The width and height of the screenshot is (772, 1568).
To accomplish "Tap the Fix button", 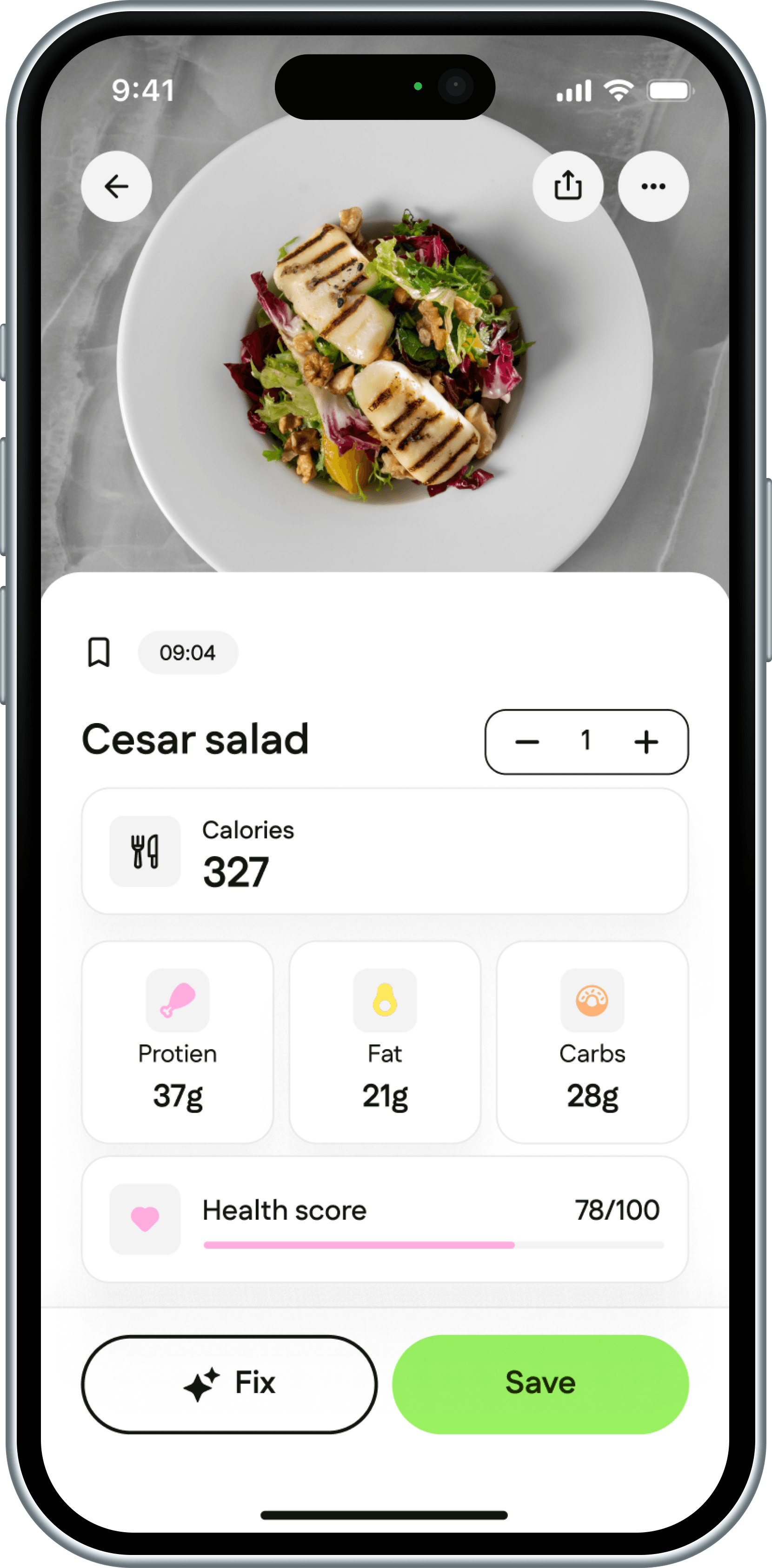I will tap(230, 1384).
